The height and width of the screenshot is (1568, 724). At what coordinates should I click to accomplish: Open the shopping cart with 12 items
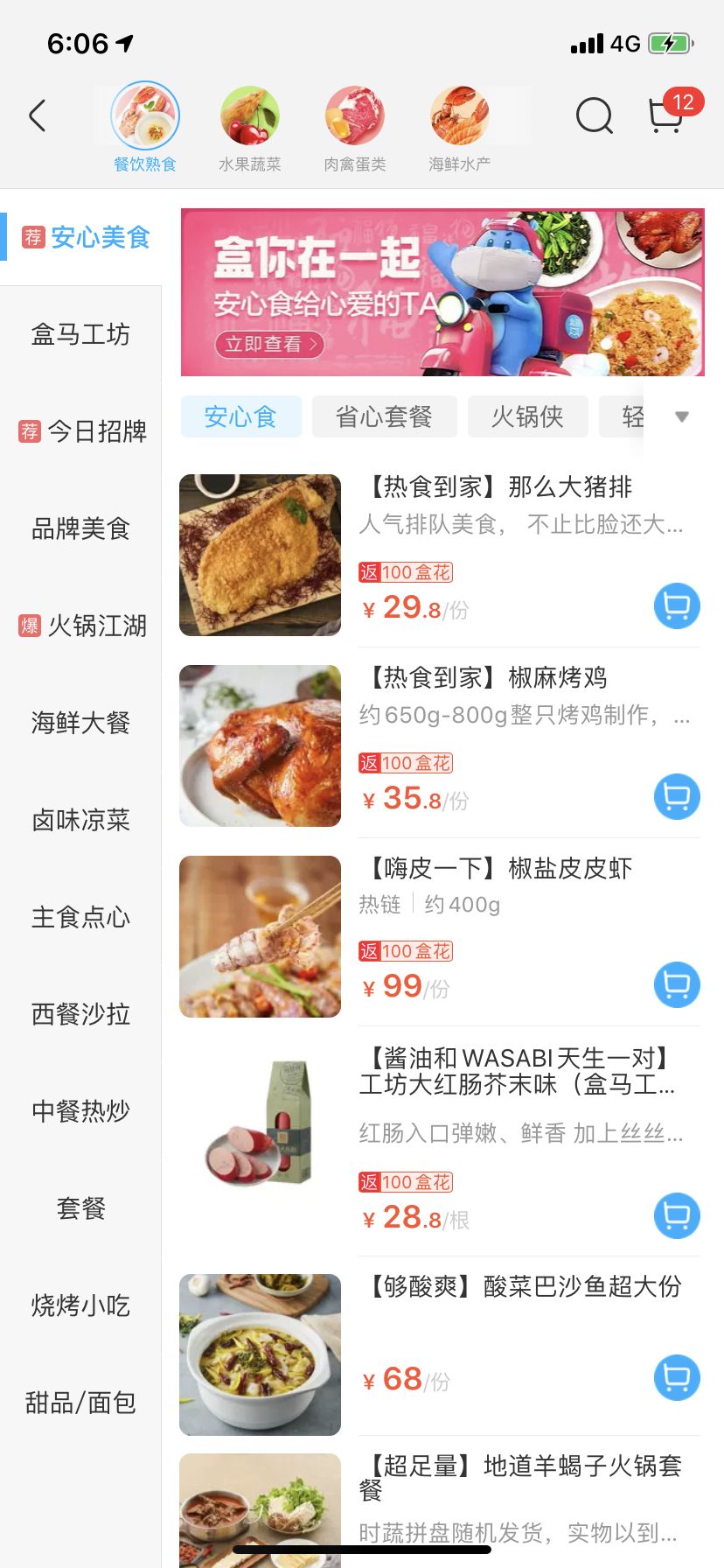tap(666, 115)
